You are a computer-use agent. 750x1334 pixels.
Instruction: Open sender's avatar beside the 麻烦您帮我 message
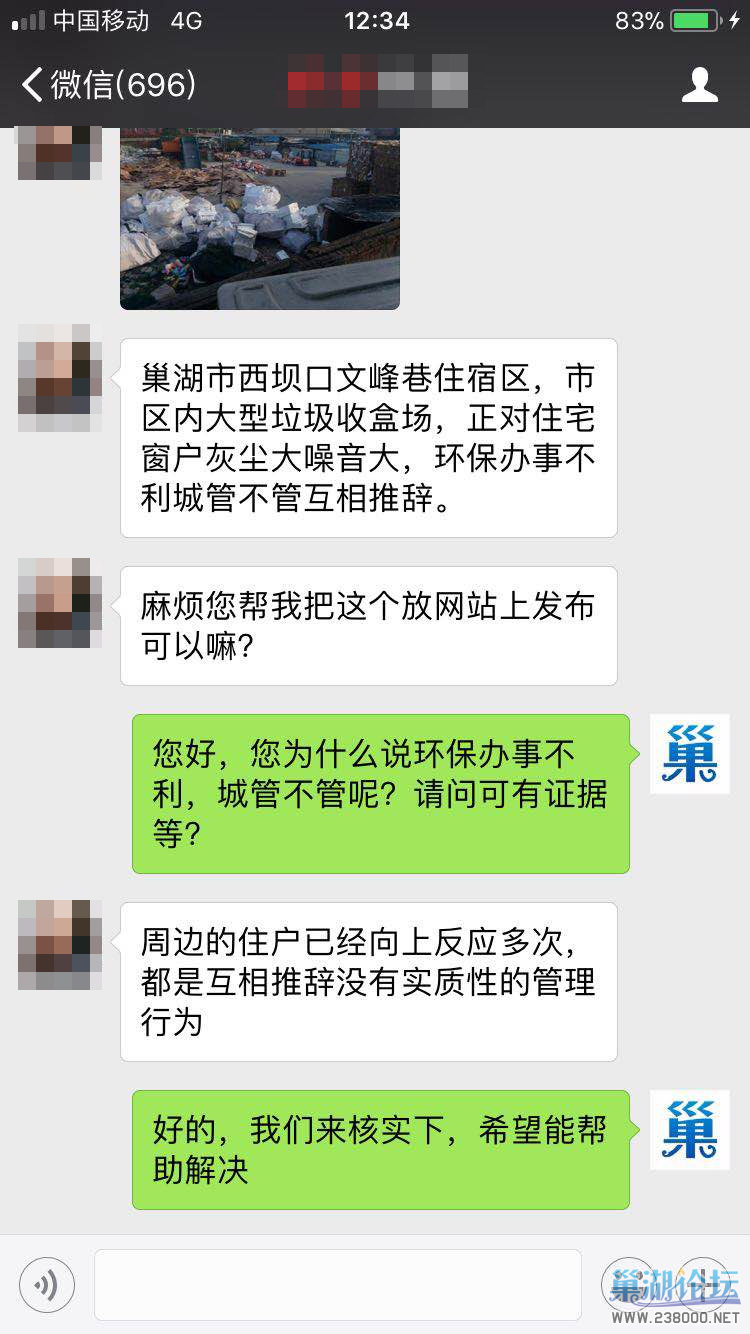[x=60, y=602]
